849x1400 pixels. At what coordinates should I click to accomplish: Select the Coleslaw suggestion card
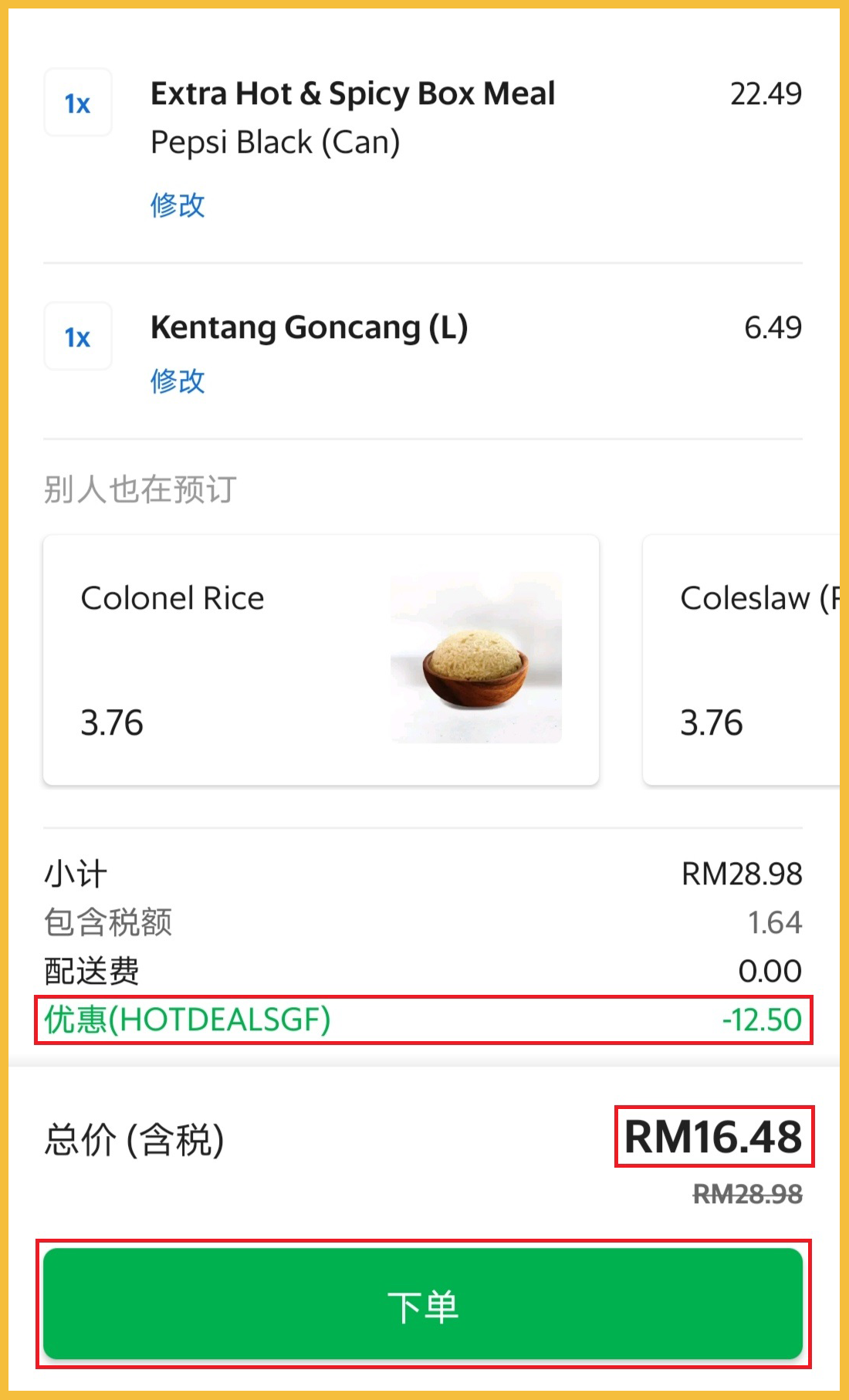pyautogui.click(x=745, y=660)
